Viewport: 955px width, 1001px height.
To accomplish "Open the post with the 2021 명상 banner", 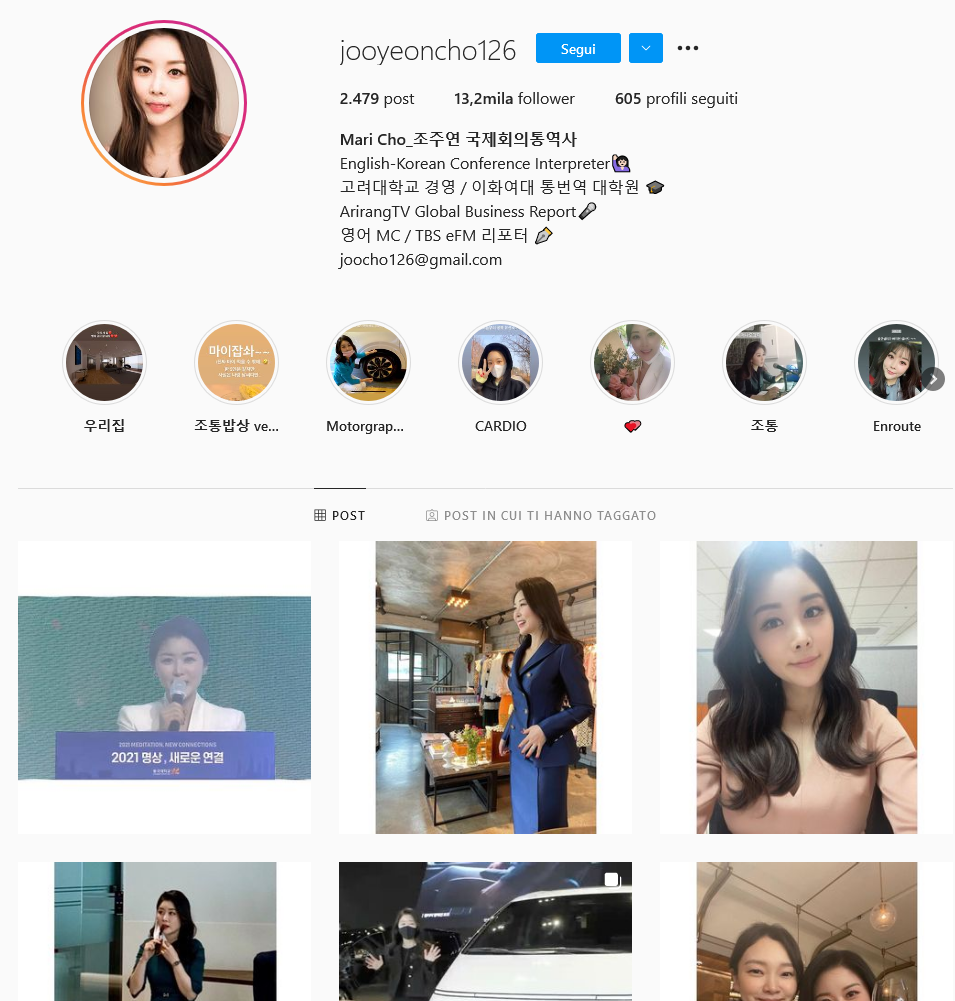I will 164,688.
